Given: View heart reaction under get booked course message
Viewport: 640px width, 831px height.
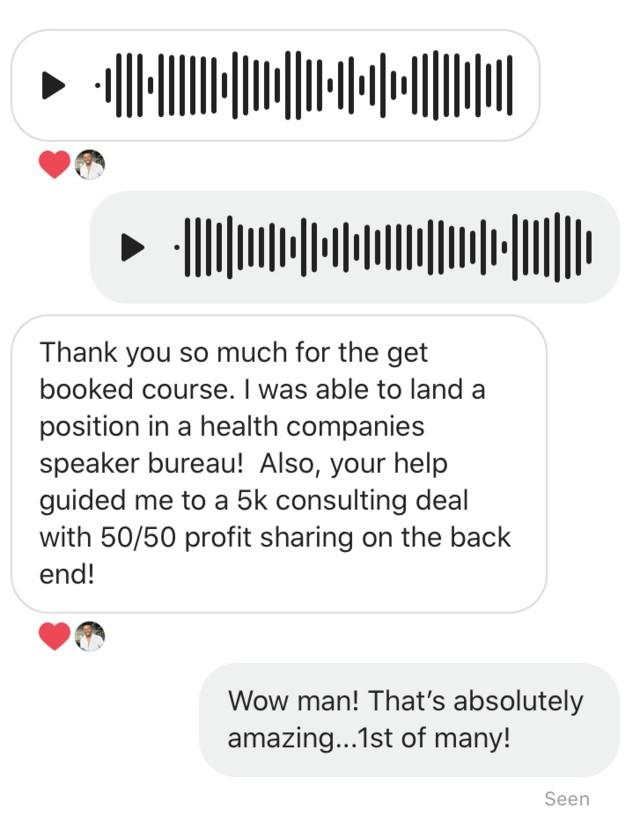Looking at the screenshot, I should pos(54,636).
